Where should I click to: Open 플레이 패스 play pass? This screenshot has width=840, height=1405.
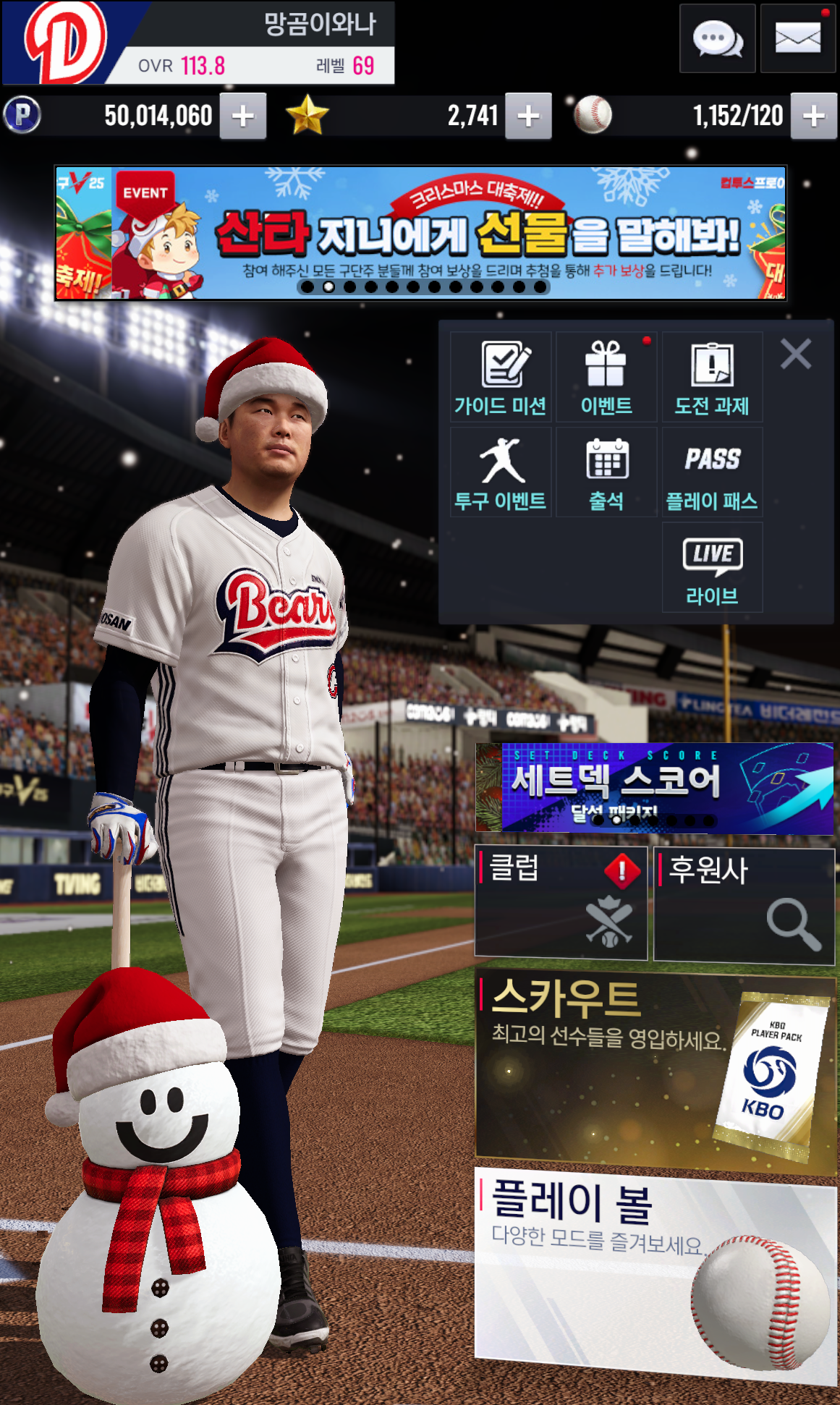point(712,472)
